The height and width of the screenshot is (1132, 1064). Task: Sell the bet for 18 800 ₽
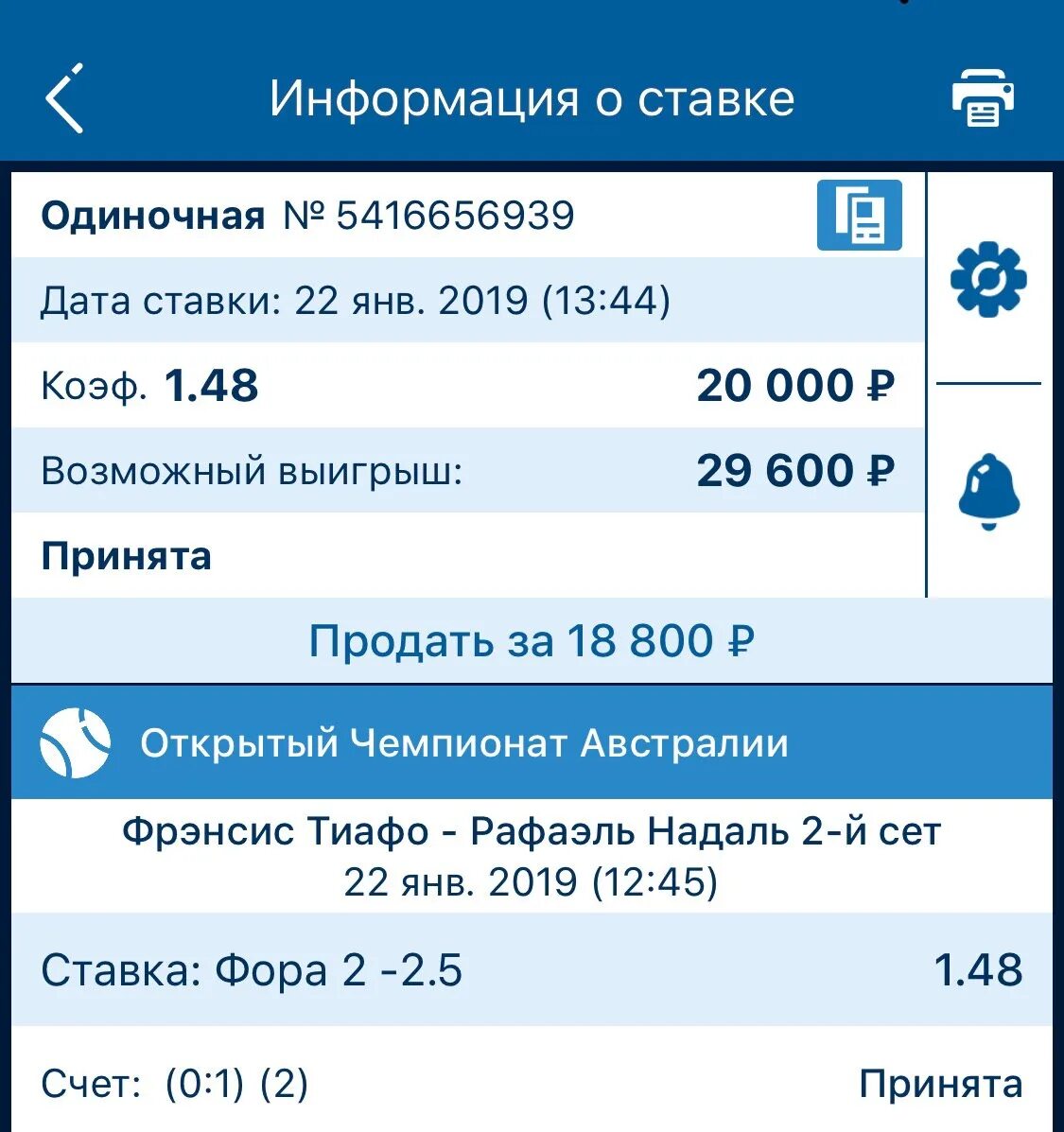[x=532, y=640]
